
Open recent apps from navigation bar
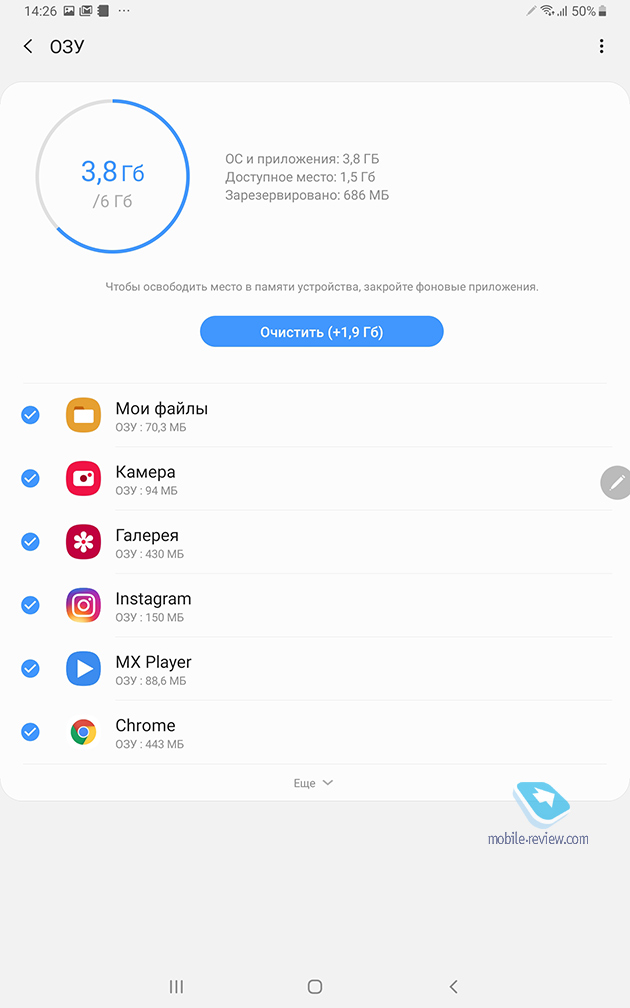coord(176,987)
